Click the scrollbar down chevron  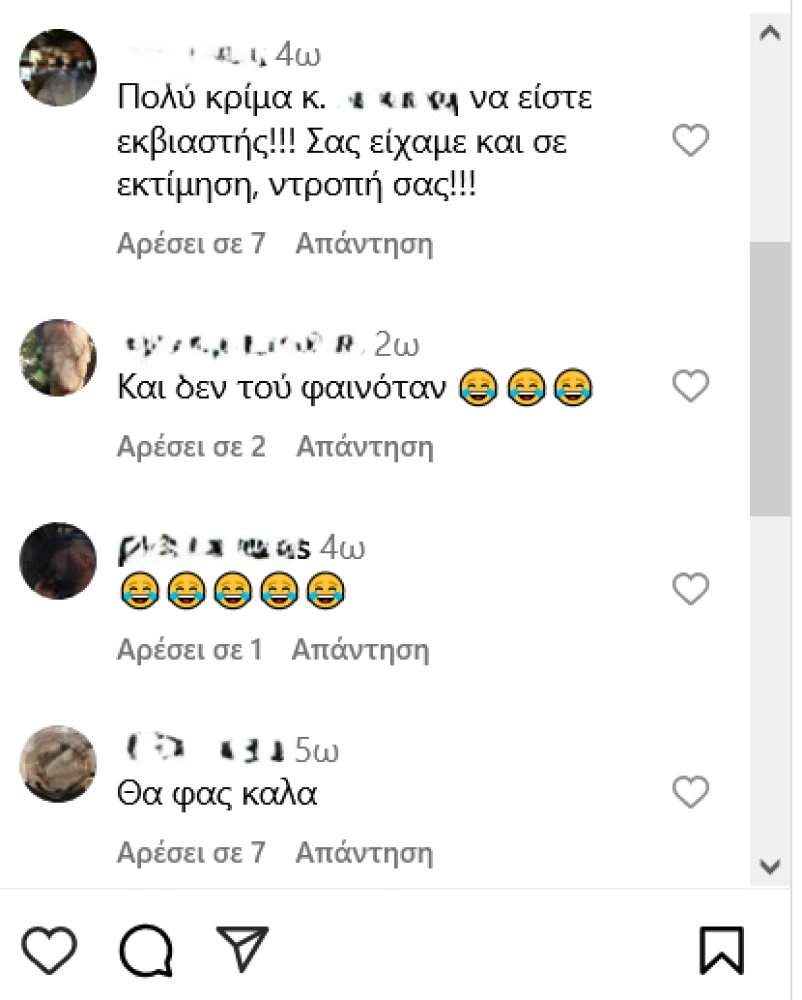click(768, 864)
